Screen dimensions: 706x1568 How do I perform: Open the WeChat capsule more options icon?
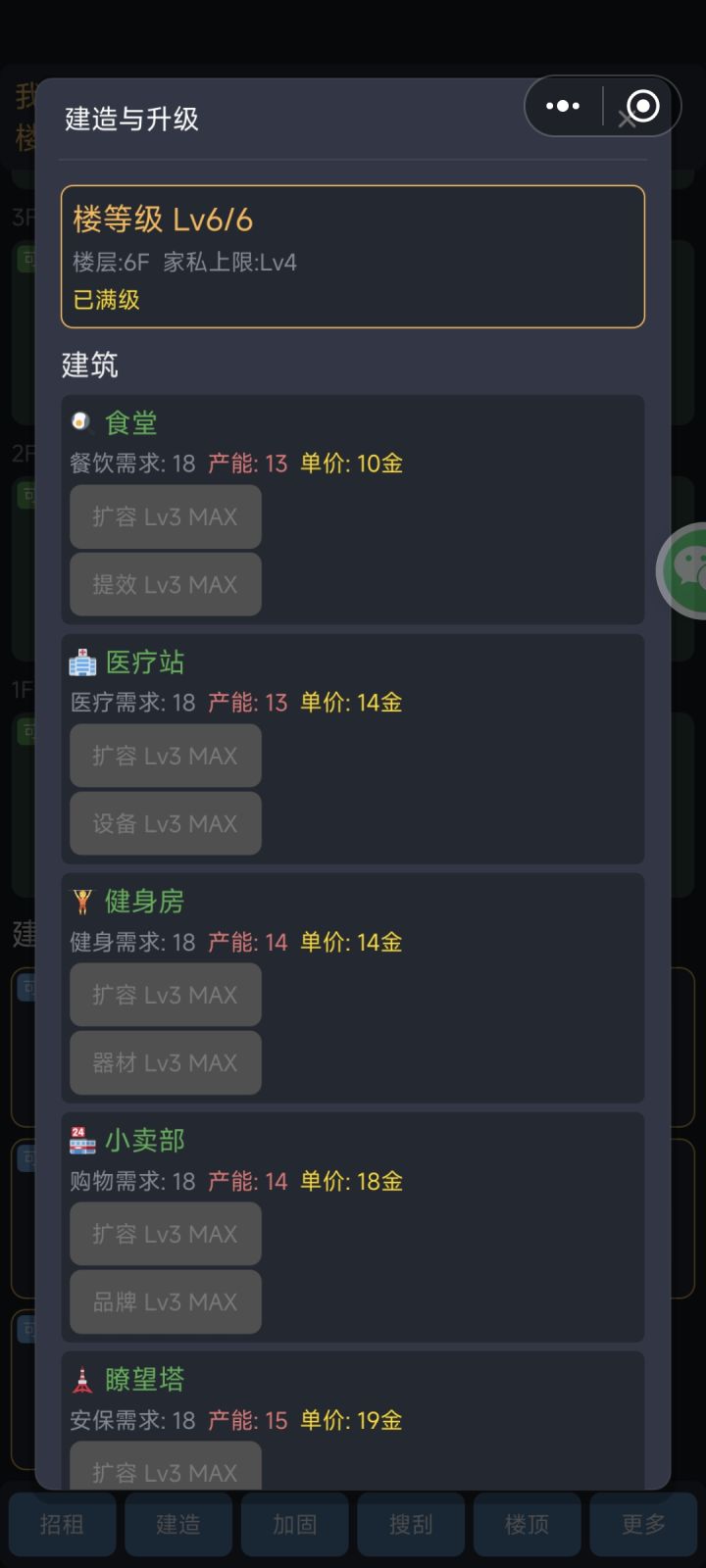tap(563, 105)
